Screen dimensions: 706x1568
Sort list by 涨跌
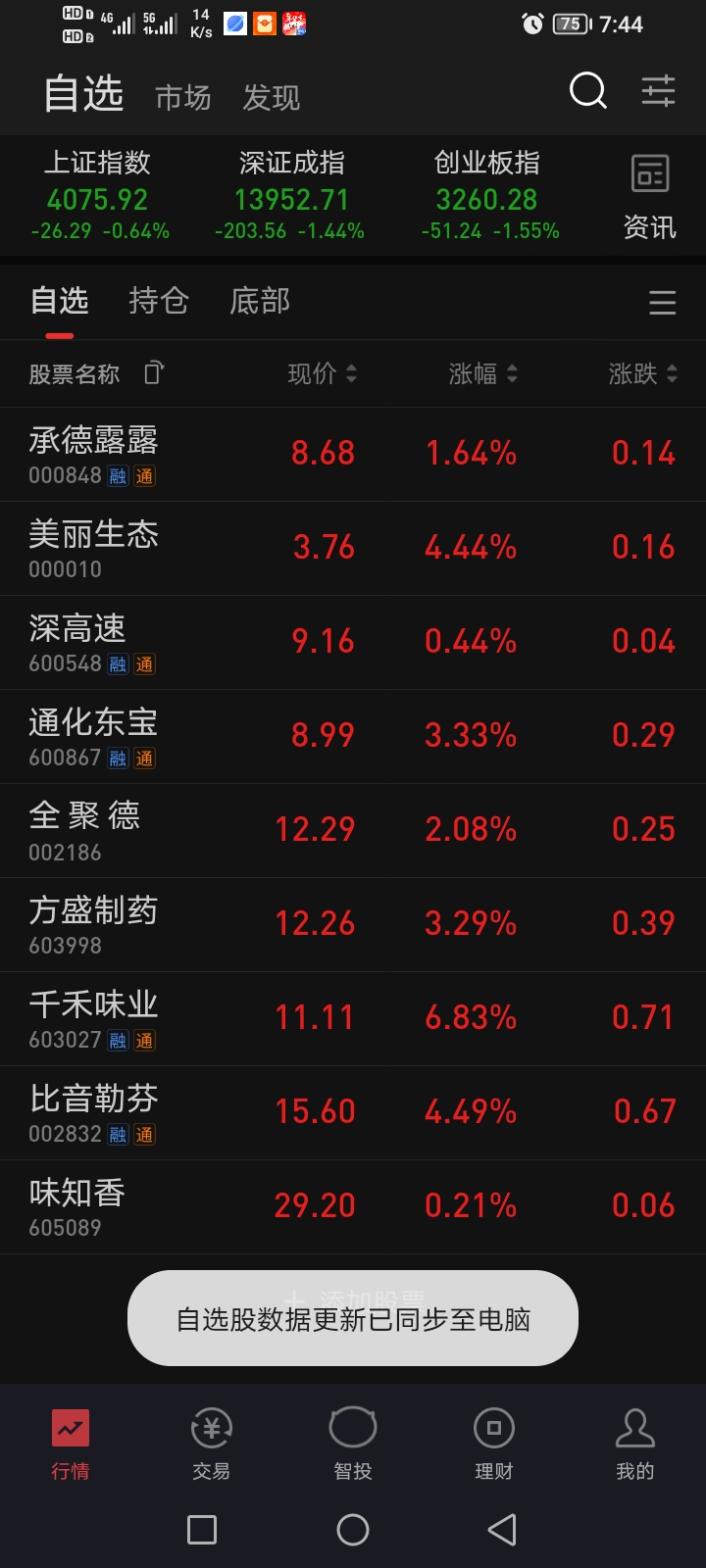coord(642,373)
